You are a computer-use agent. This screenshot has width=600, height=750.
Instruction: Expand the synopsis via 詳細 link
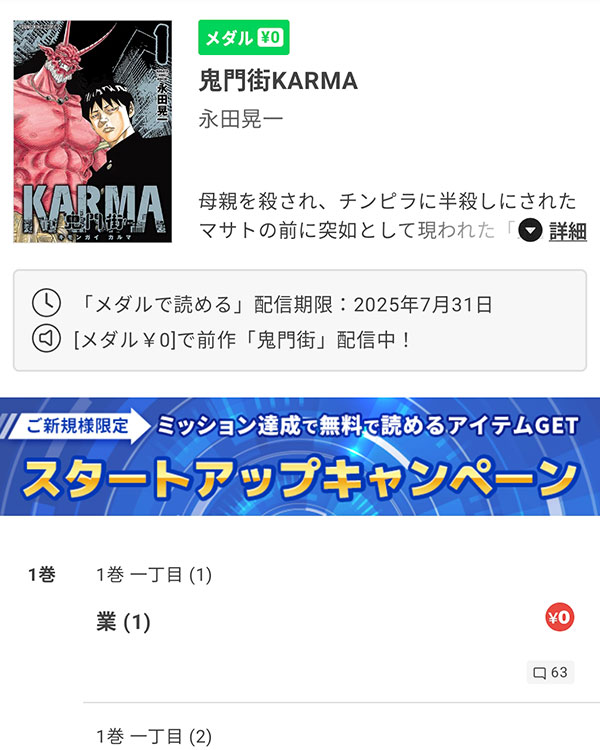[555, 231]
